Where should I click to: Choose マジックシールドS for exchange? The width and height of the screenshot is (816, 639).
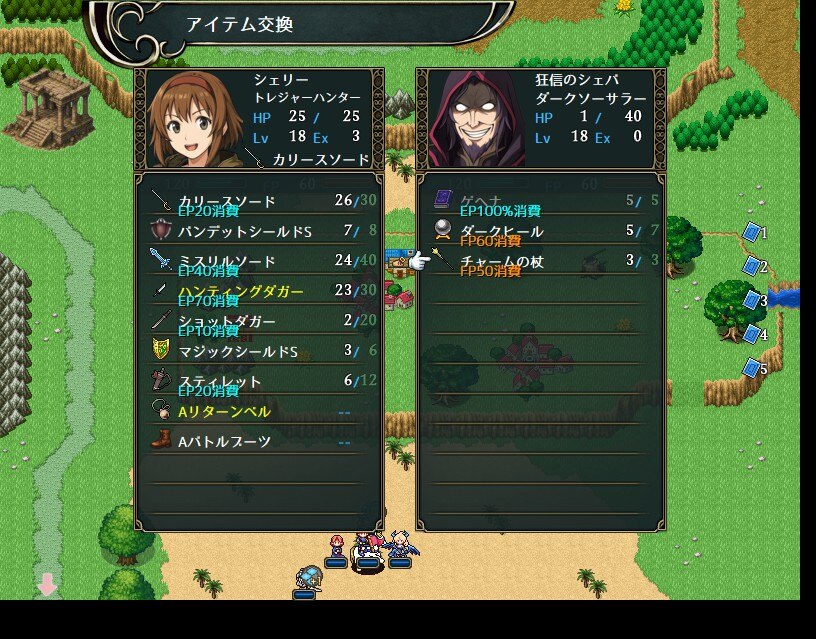[x=259, y=351]
